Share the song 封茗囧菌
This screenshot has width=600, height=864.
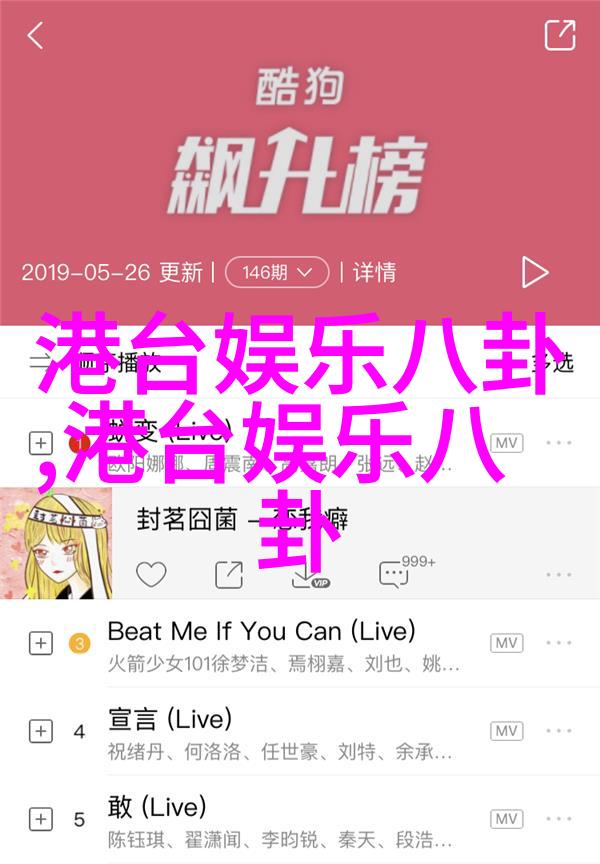[x=229, y=573]
